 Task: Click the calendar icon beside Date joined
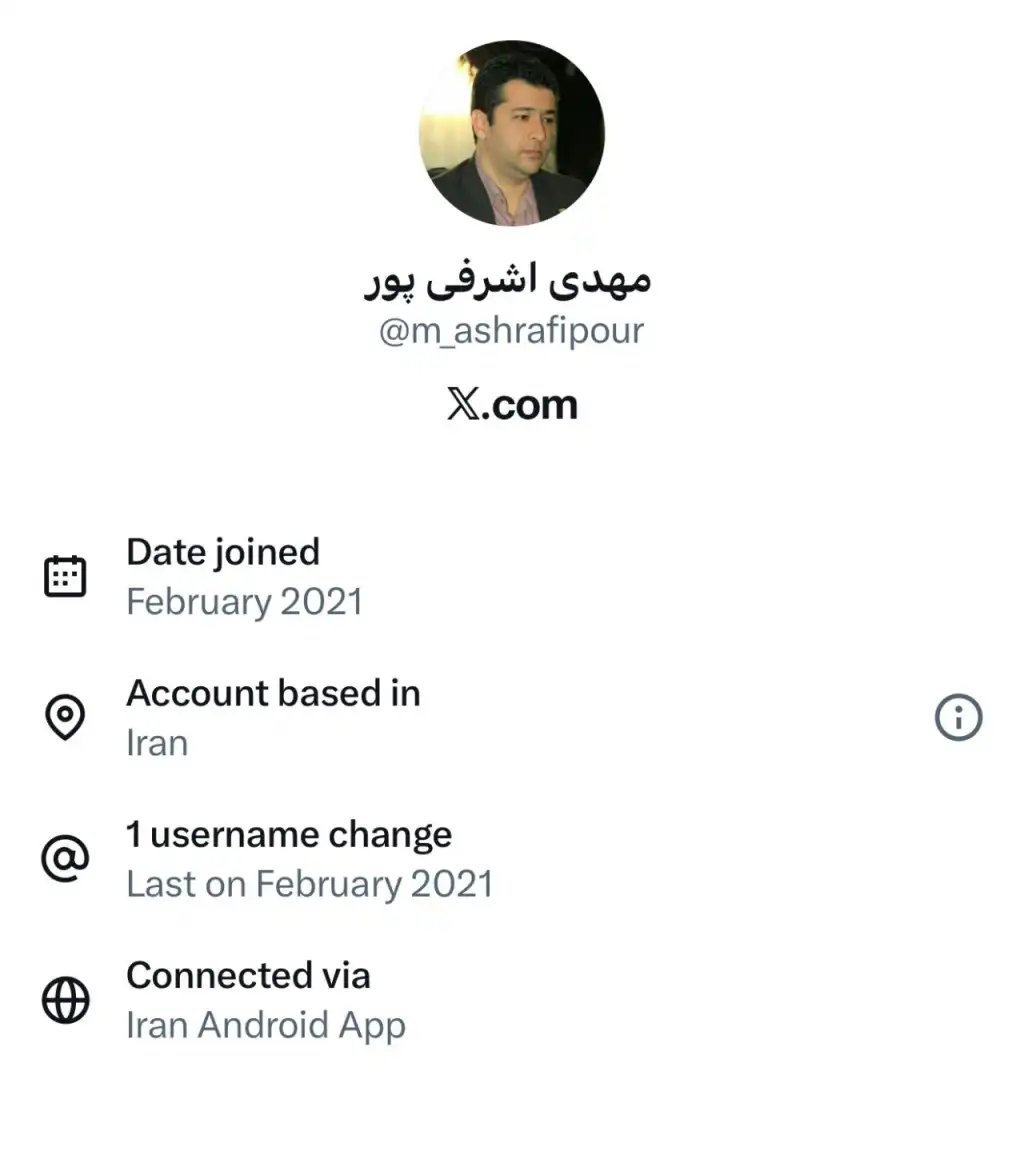(65, 575)
